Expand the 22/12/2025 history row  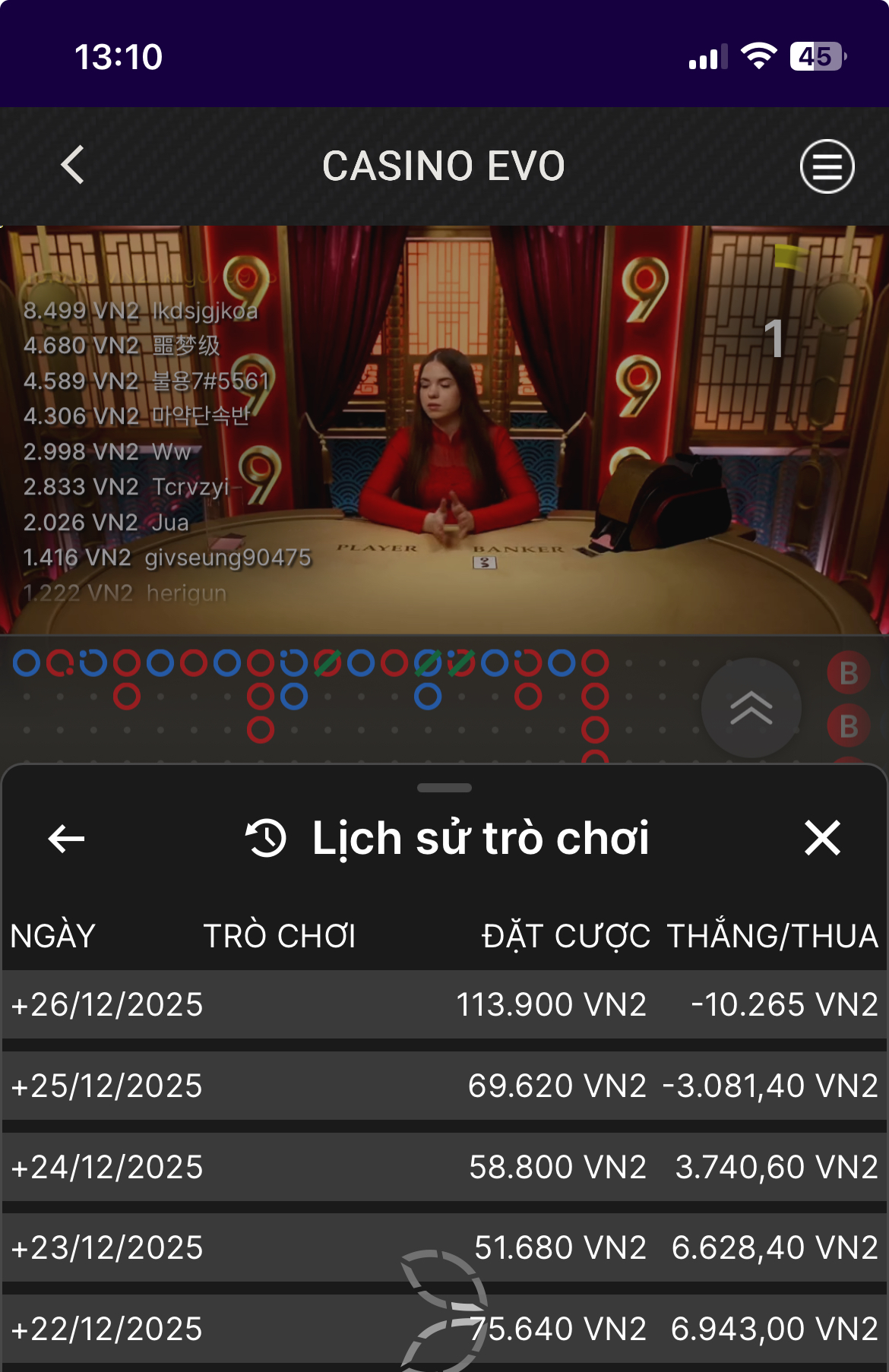pyautogui.click(x=106, y=1329)
